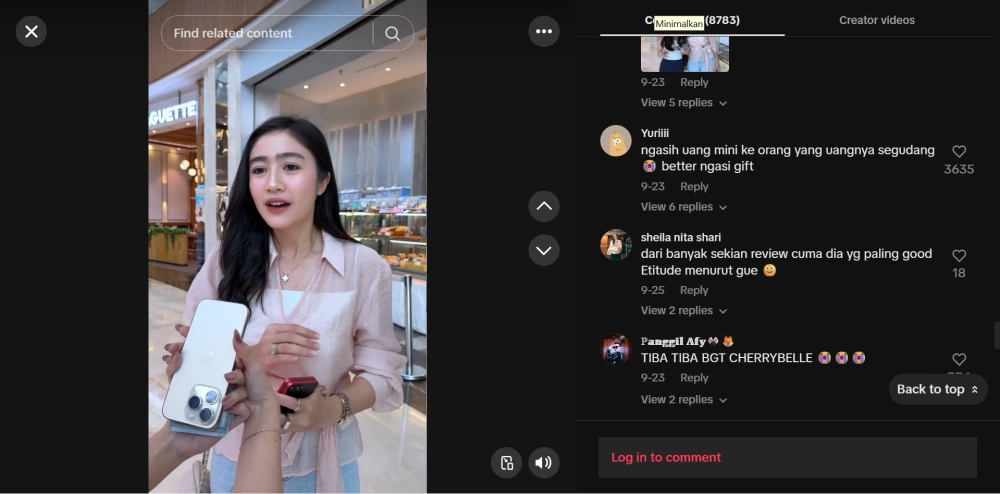Go to the next video
This screenshot has height=494, width=1000.
pos(543,250)
